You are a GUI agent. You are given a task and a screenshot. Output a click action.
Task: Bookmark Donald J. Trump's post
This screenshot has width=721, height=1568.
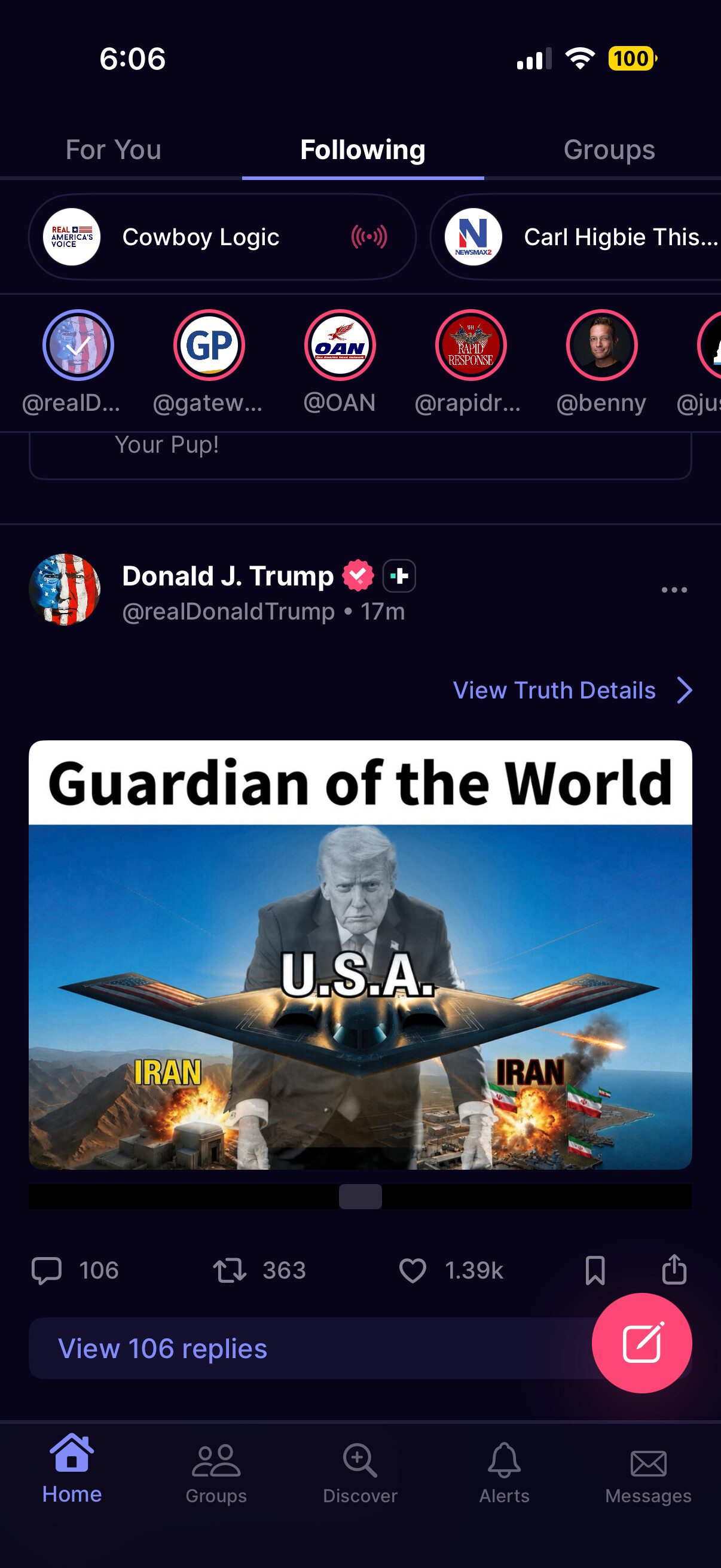[x=594, y=1270]
